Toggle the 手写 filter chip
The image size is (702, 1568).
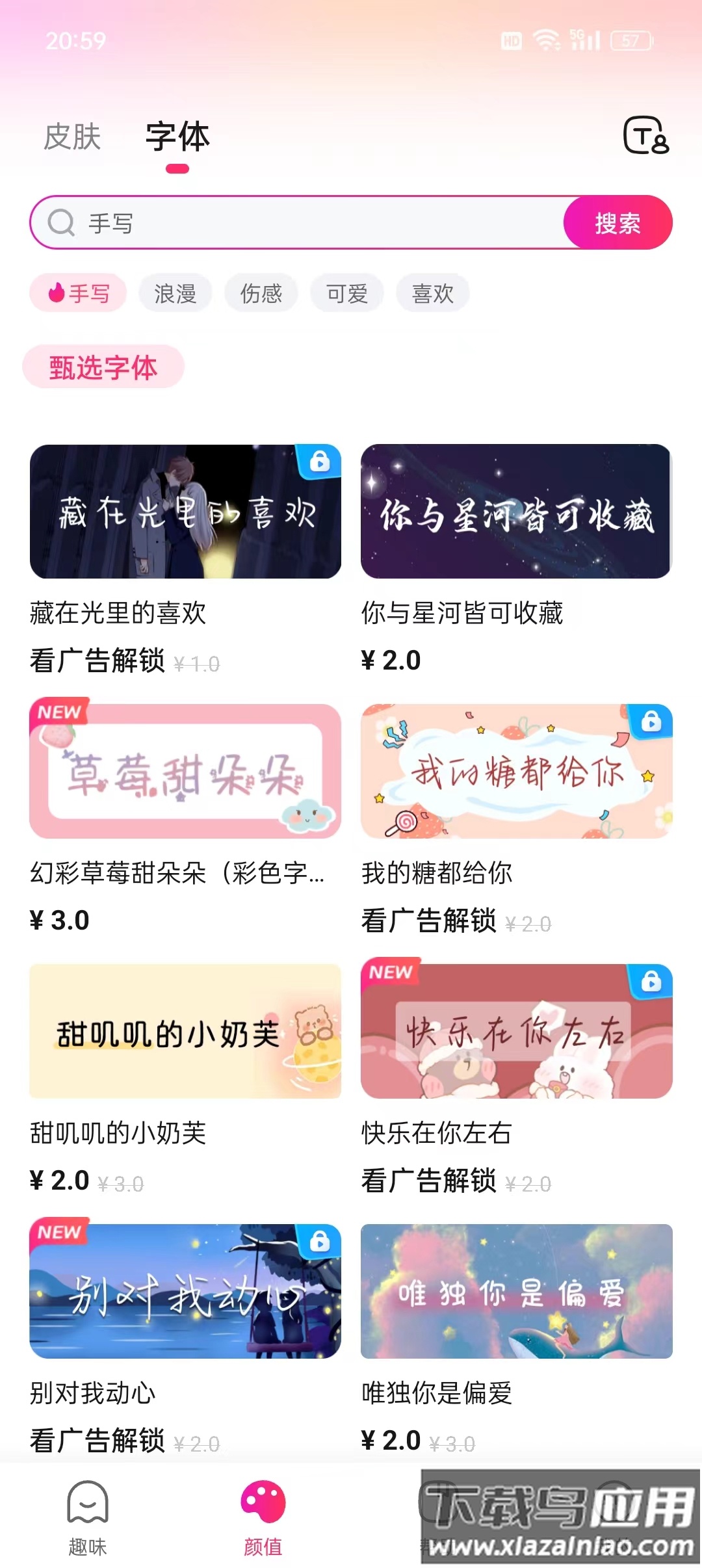tap(78, 293)
